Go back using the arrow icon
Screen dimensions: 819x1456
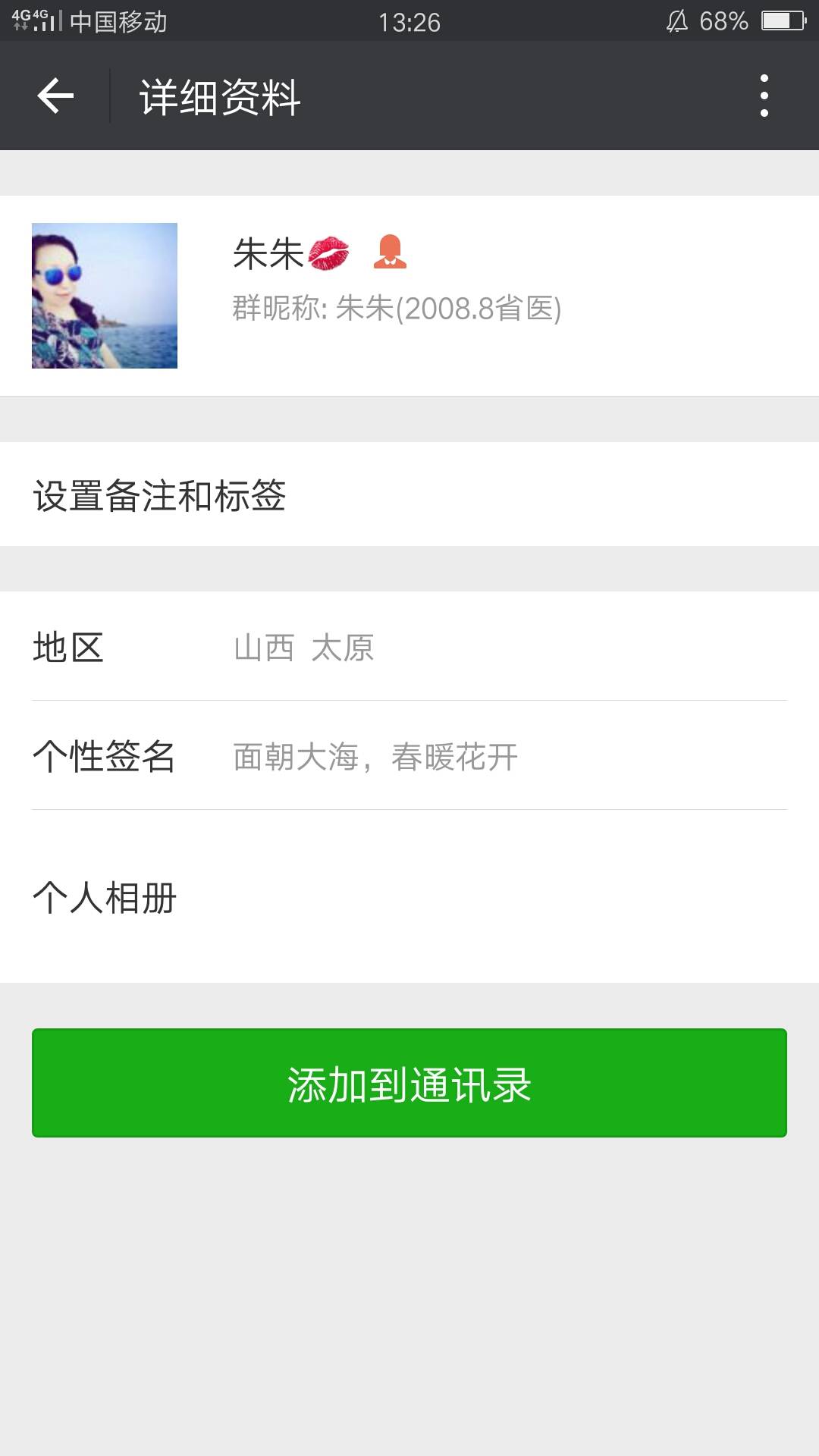(55, 96)
